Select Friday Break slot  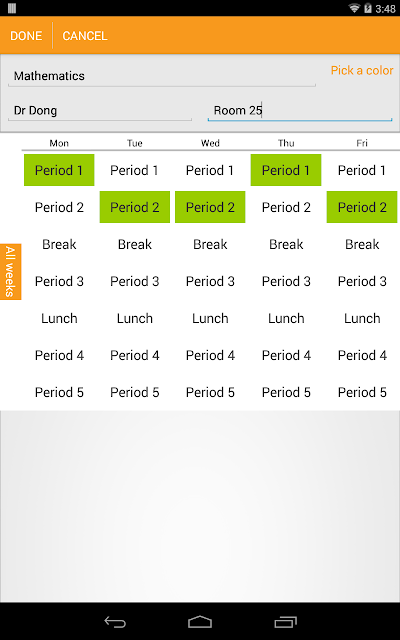click(362, 244)
